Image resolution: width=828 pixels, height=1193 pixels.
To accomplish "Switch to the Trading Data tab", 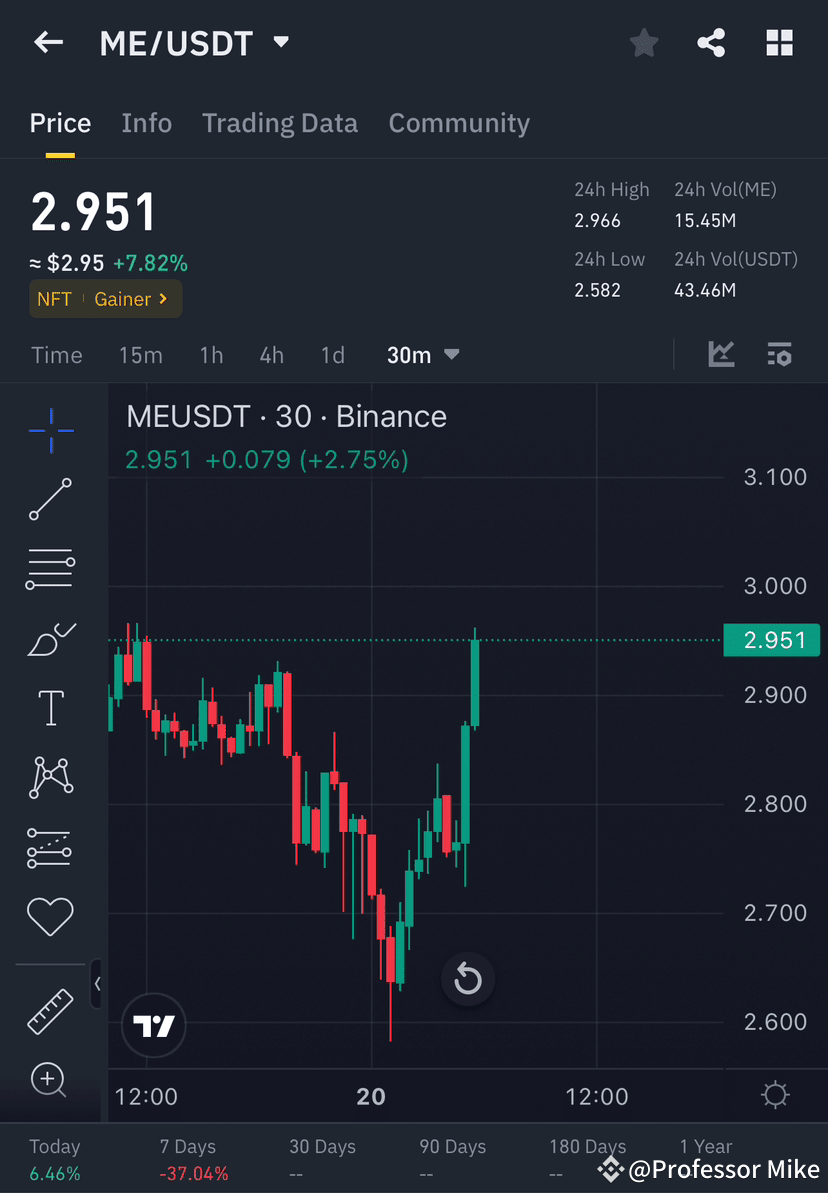I will 280,122.
